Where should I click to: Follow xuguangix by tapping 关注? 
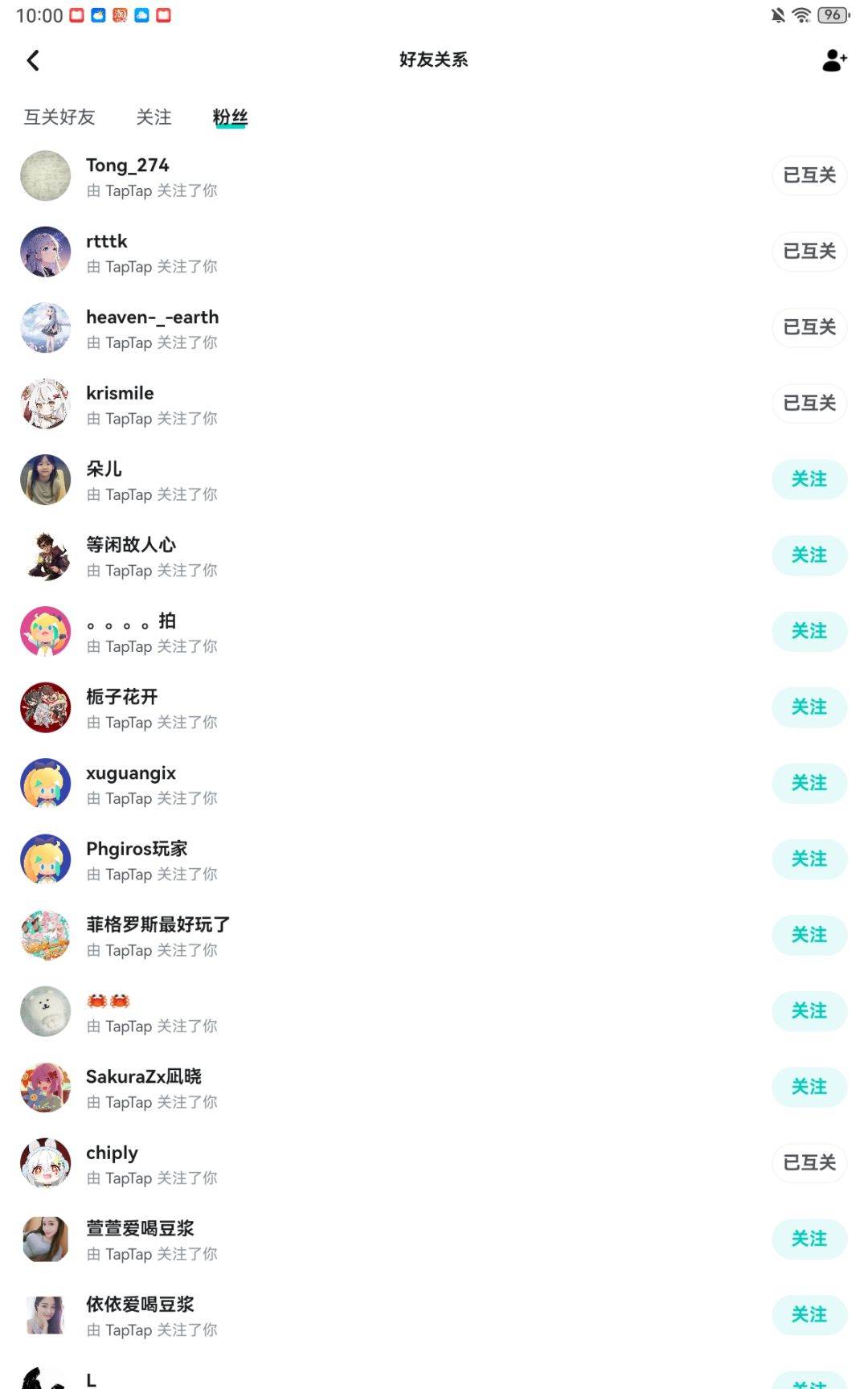[809, 783]
